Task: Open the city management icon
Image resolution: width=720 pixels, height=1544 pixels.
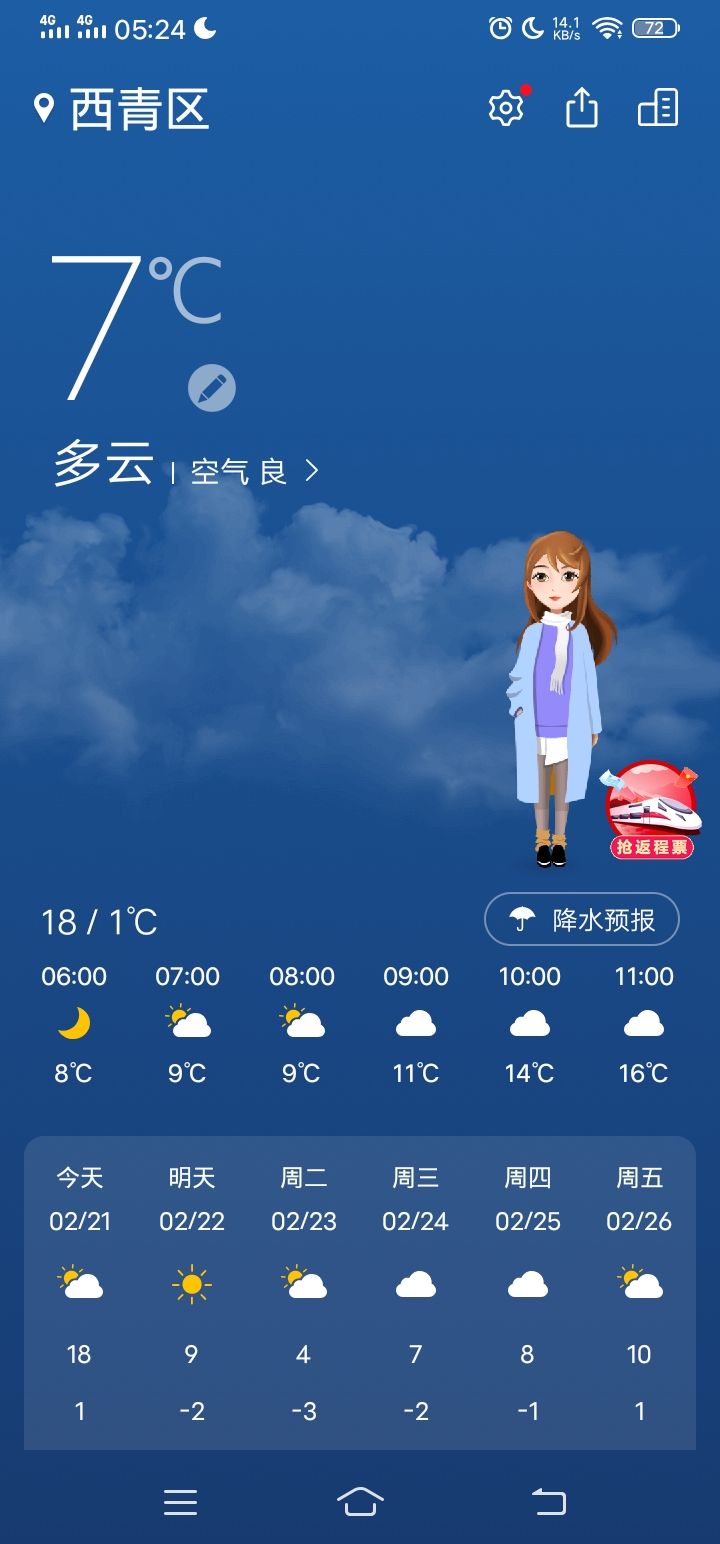Action: tap(658, 108)
